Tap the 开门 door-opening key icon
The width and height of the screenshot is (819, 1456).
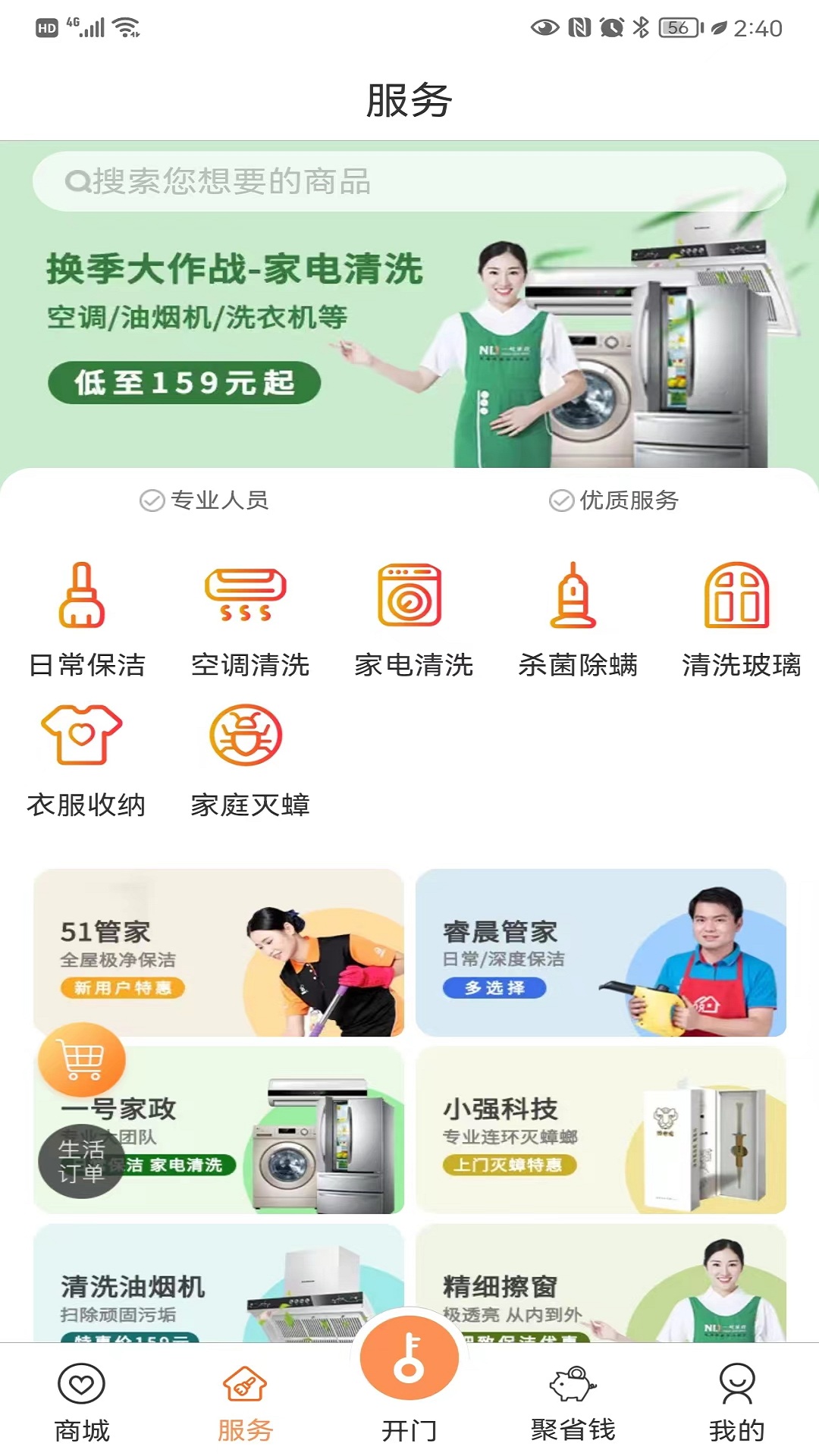pyautogui.click(x=409, y=1365)
